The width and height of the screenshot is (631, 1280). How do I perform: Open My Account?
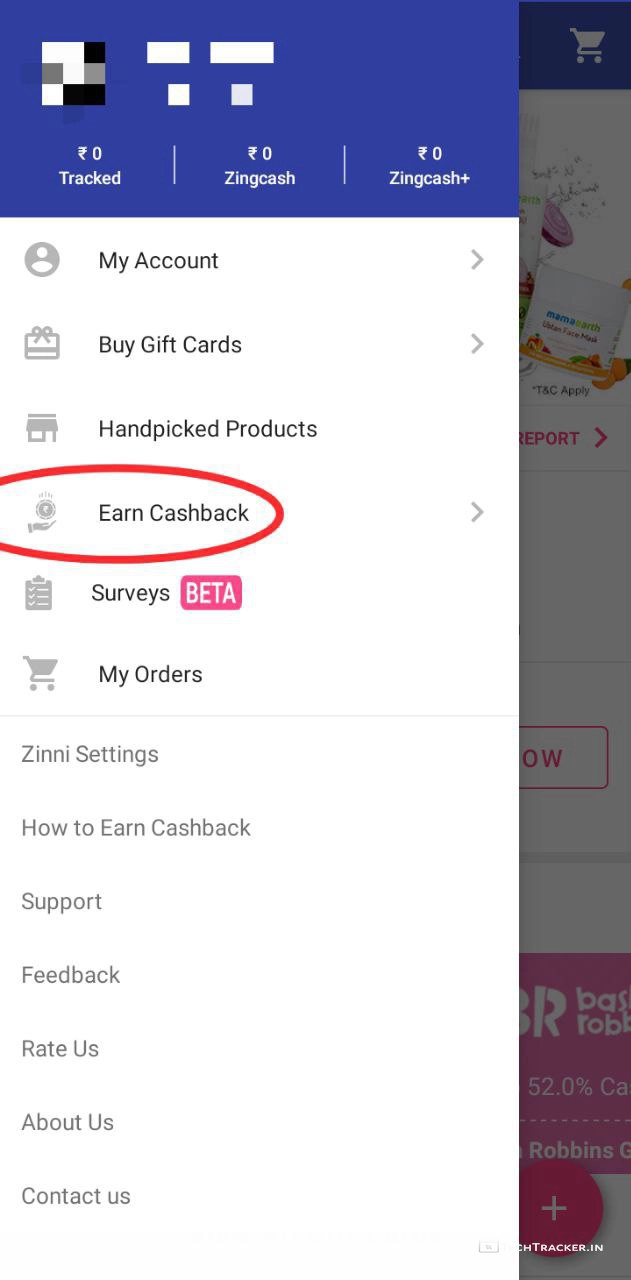click(x=158, y=261)
